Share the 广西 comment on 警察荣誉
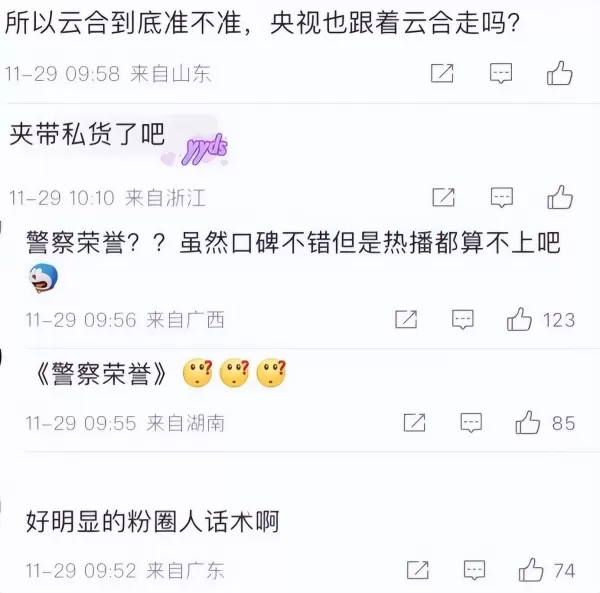 pos(405,319)
